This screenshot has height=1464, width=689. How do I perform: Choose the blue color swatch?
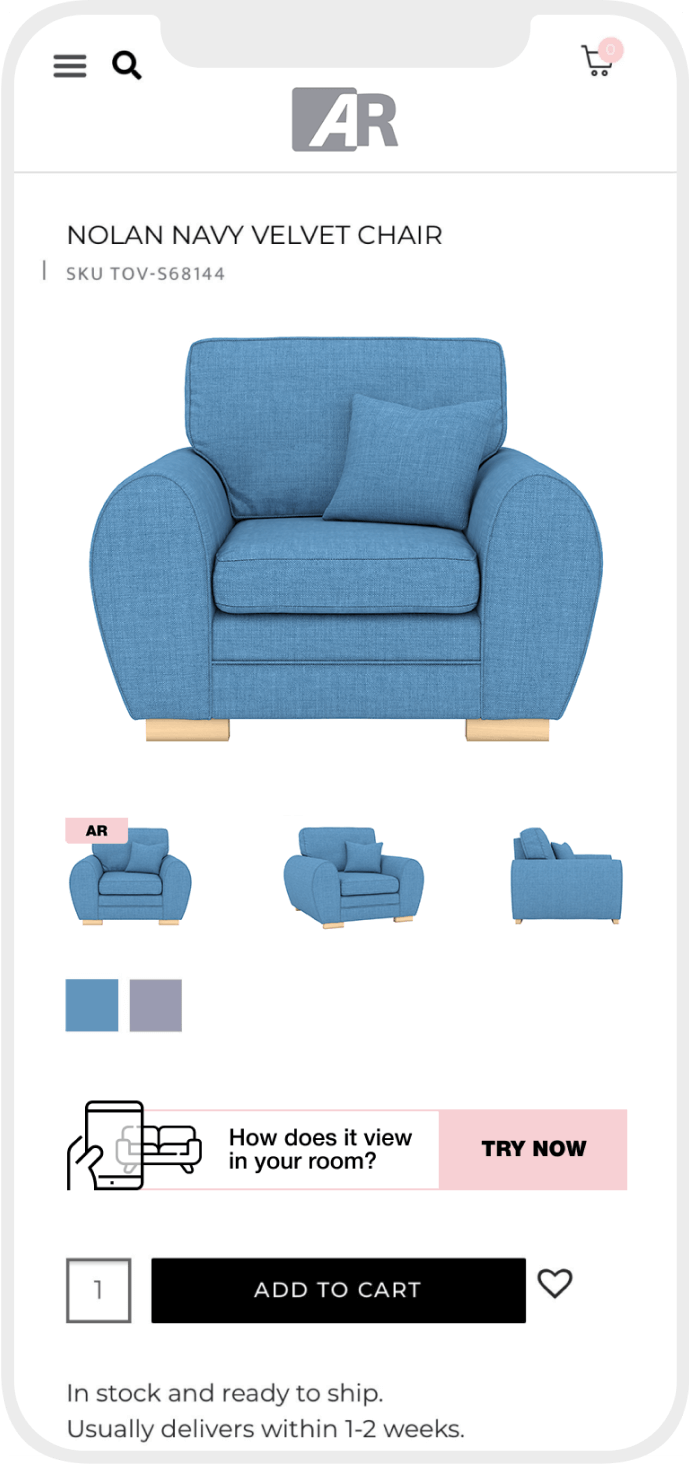[92, 1005]
